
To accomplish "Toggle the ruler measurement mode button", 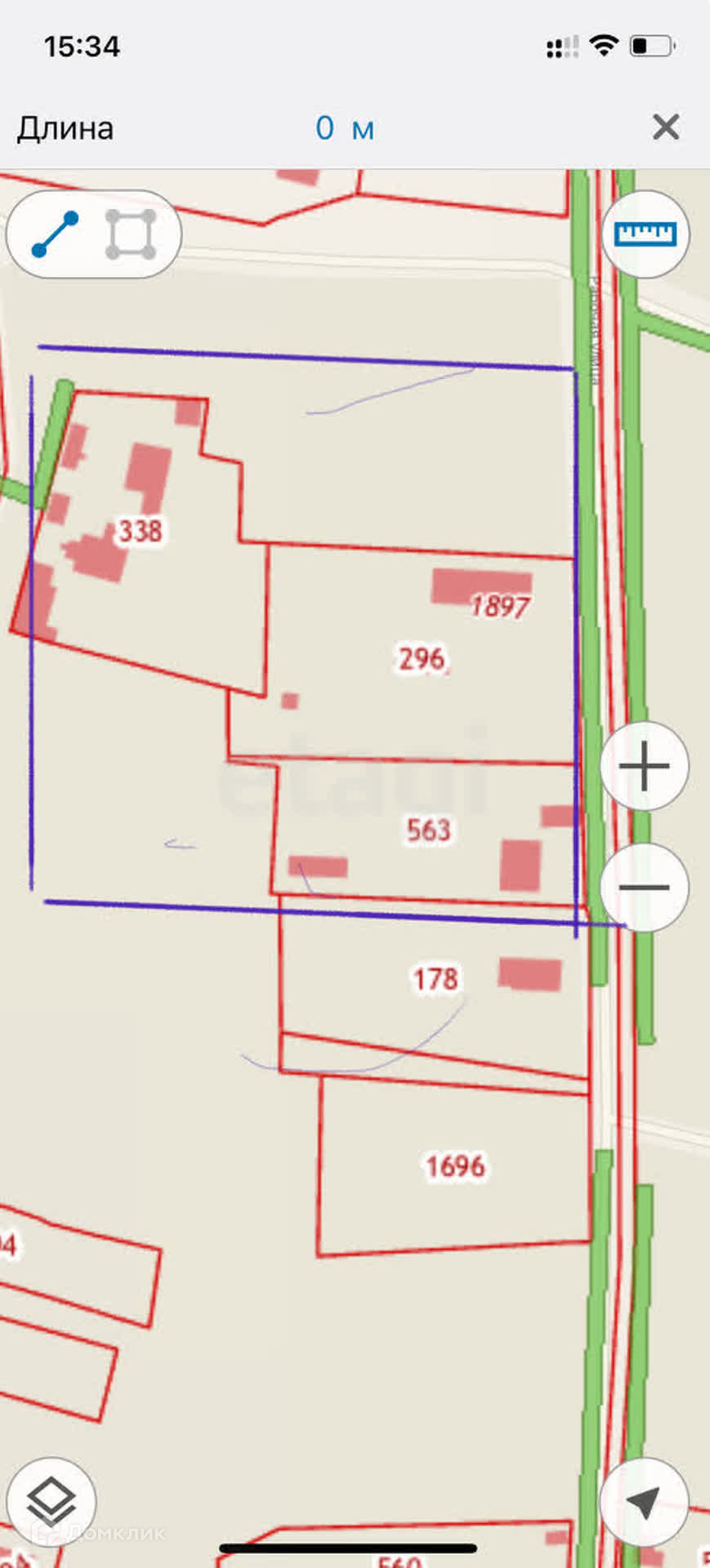I will [645, 234].
